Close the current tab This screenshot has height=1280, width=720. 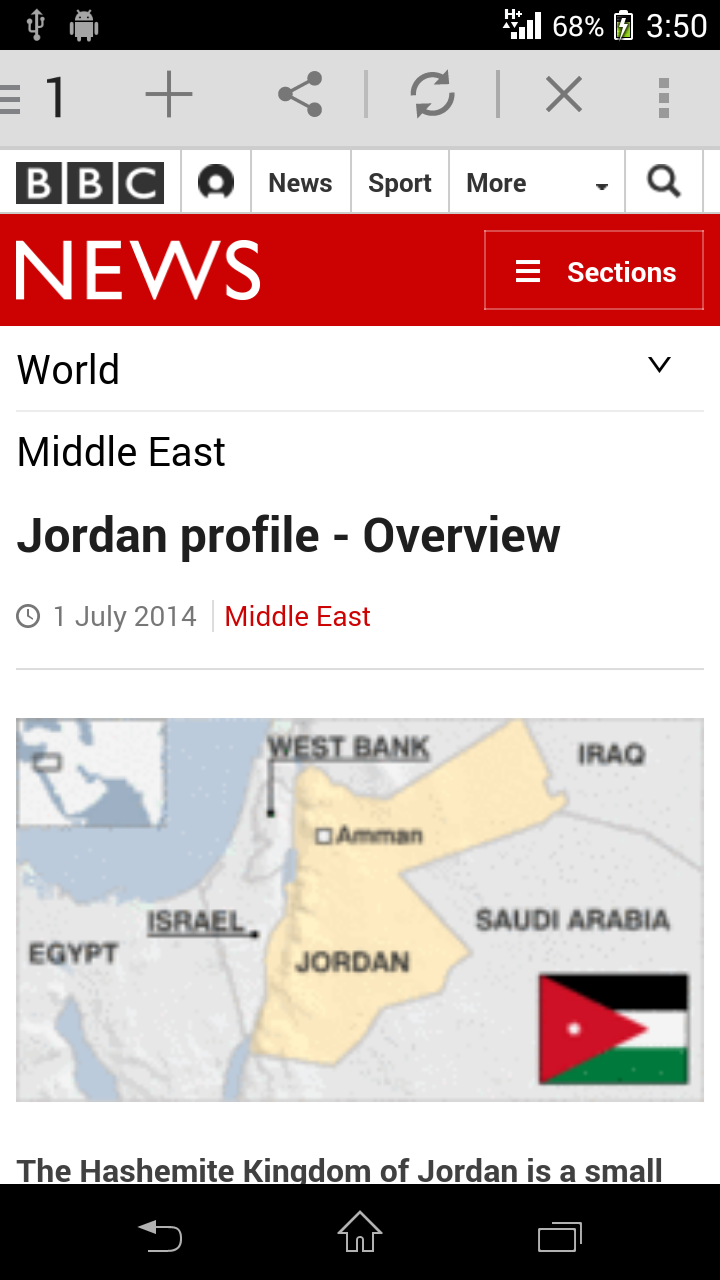pyautogui.click(x=563, y=95)
